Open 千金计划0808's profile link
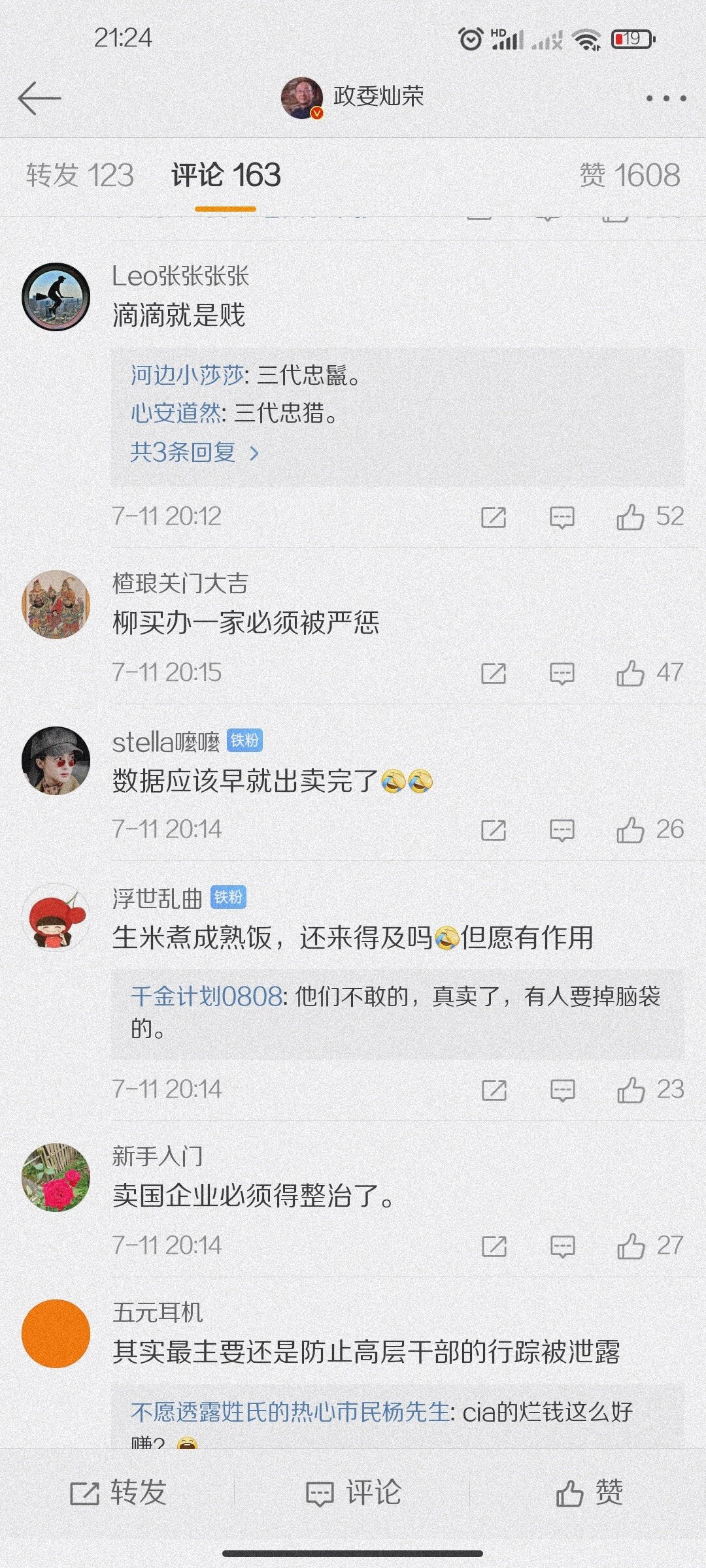The image size is (706, 1568). [207, 996]
